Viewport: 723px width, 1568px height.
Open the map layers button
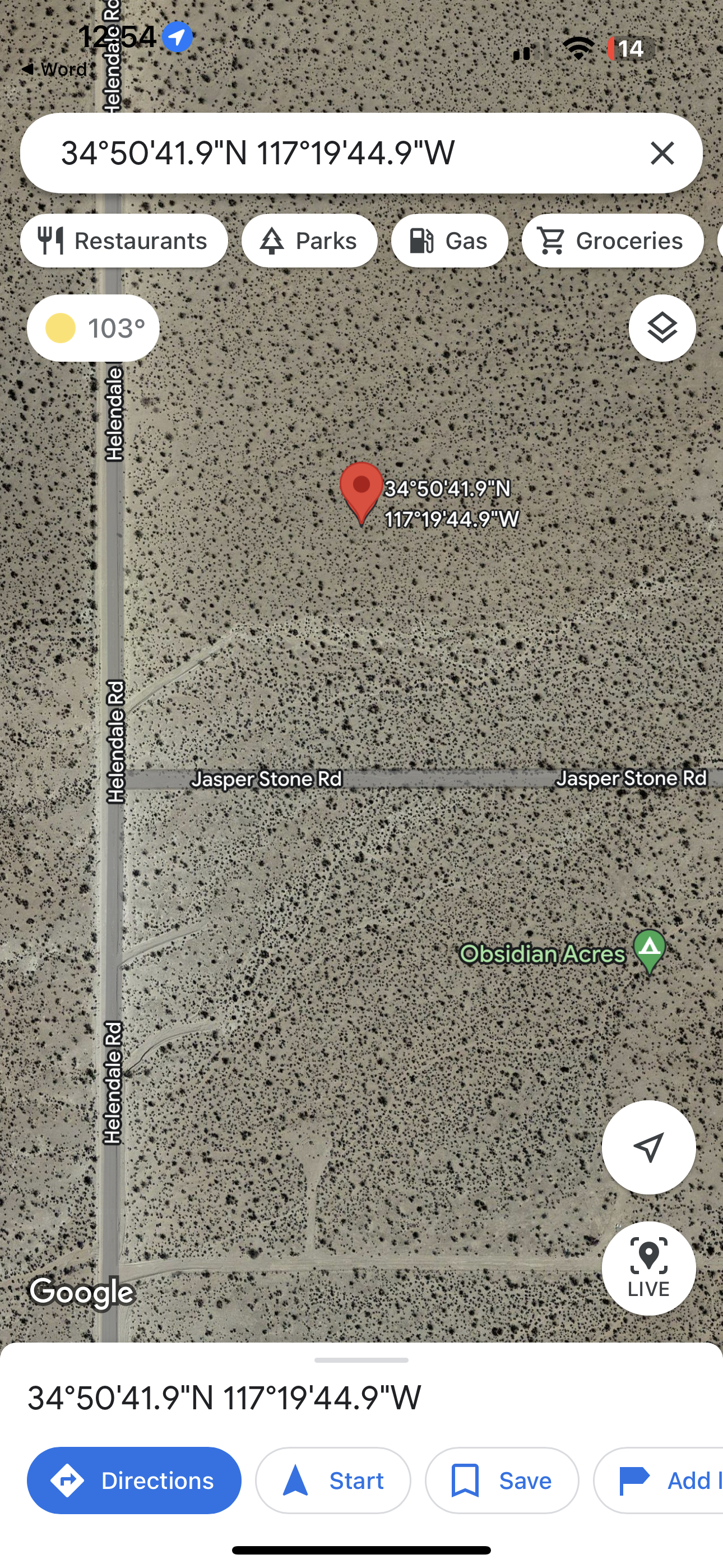(x=661, y=328)
